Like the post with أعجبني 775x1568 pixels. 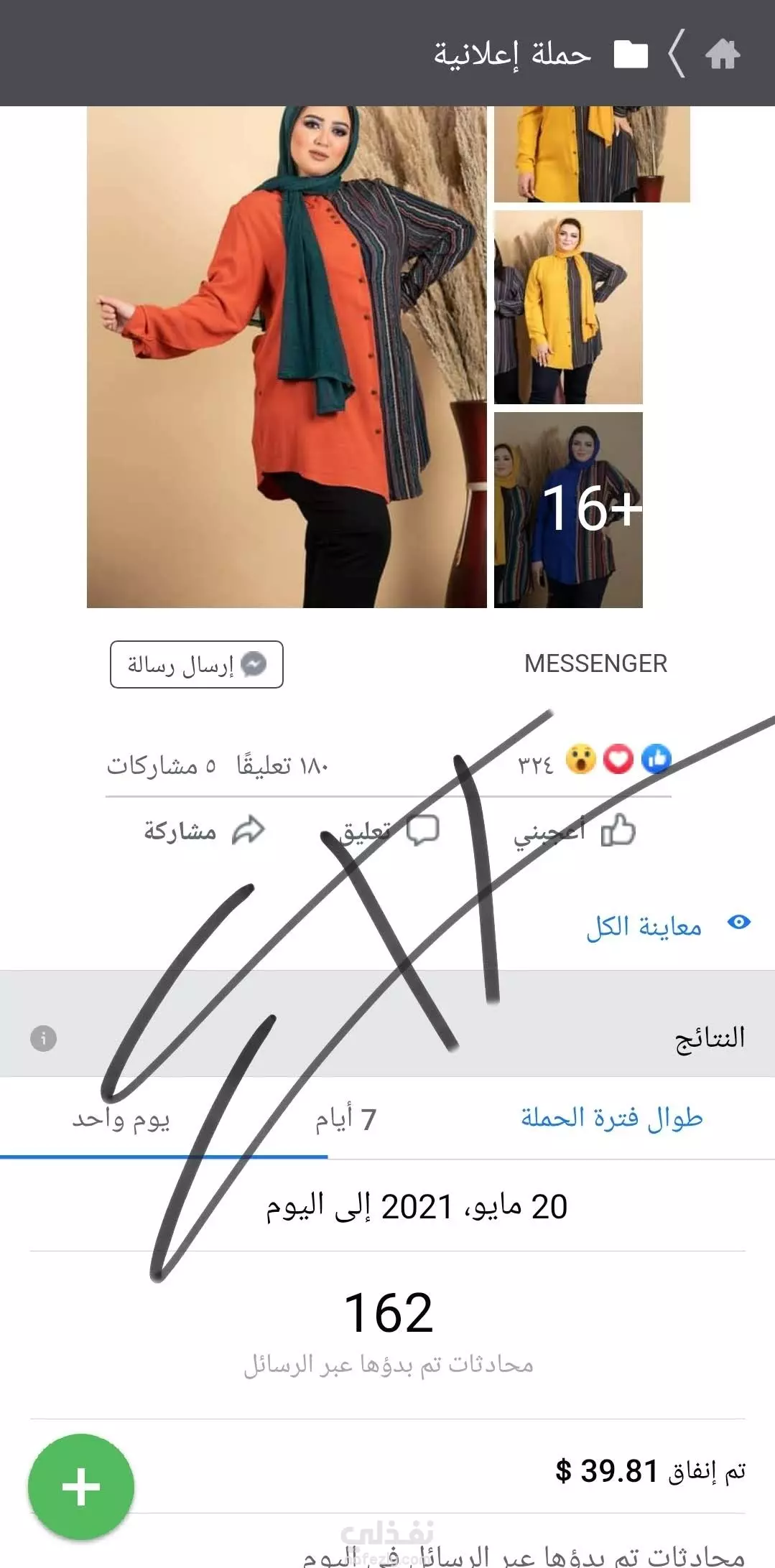tap(575, 831)
